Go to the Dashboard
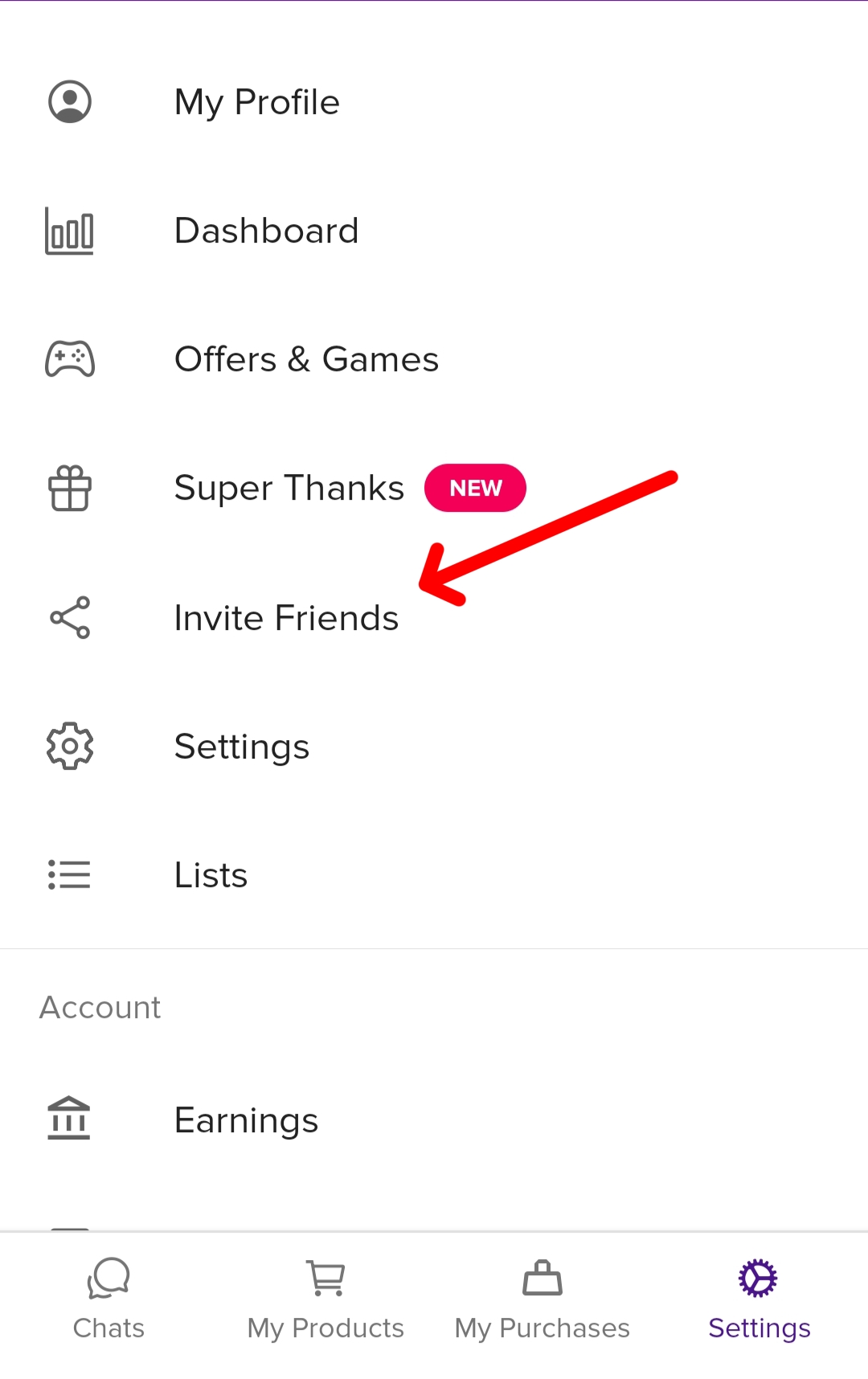The width and height of the screenshot is (868, 1379). [266, 231]
